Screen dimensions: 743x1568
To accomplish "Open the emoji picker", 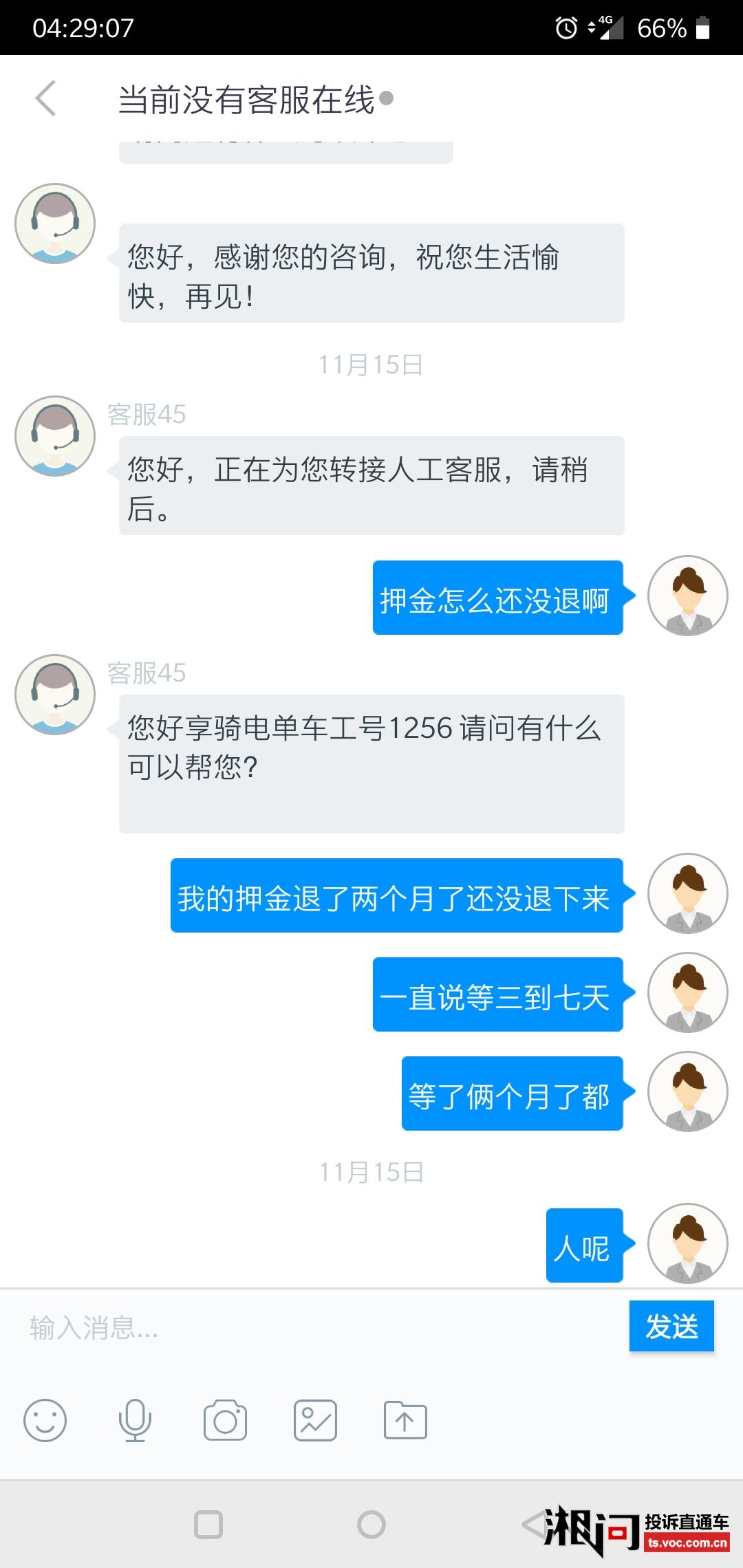I will (x=45, y=1420).
